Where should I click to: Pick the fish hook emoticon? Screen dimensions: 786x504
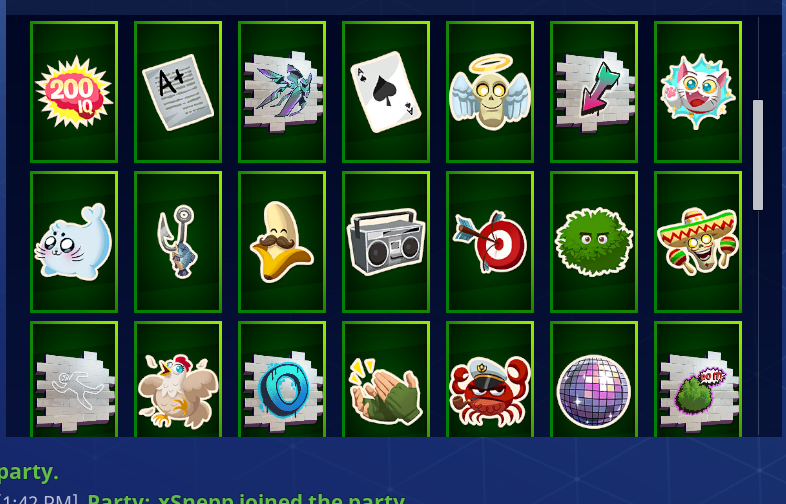click(178, 242)
